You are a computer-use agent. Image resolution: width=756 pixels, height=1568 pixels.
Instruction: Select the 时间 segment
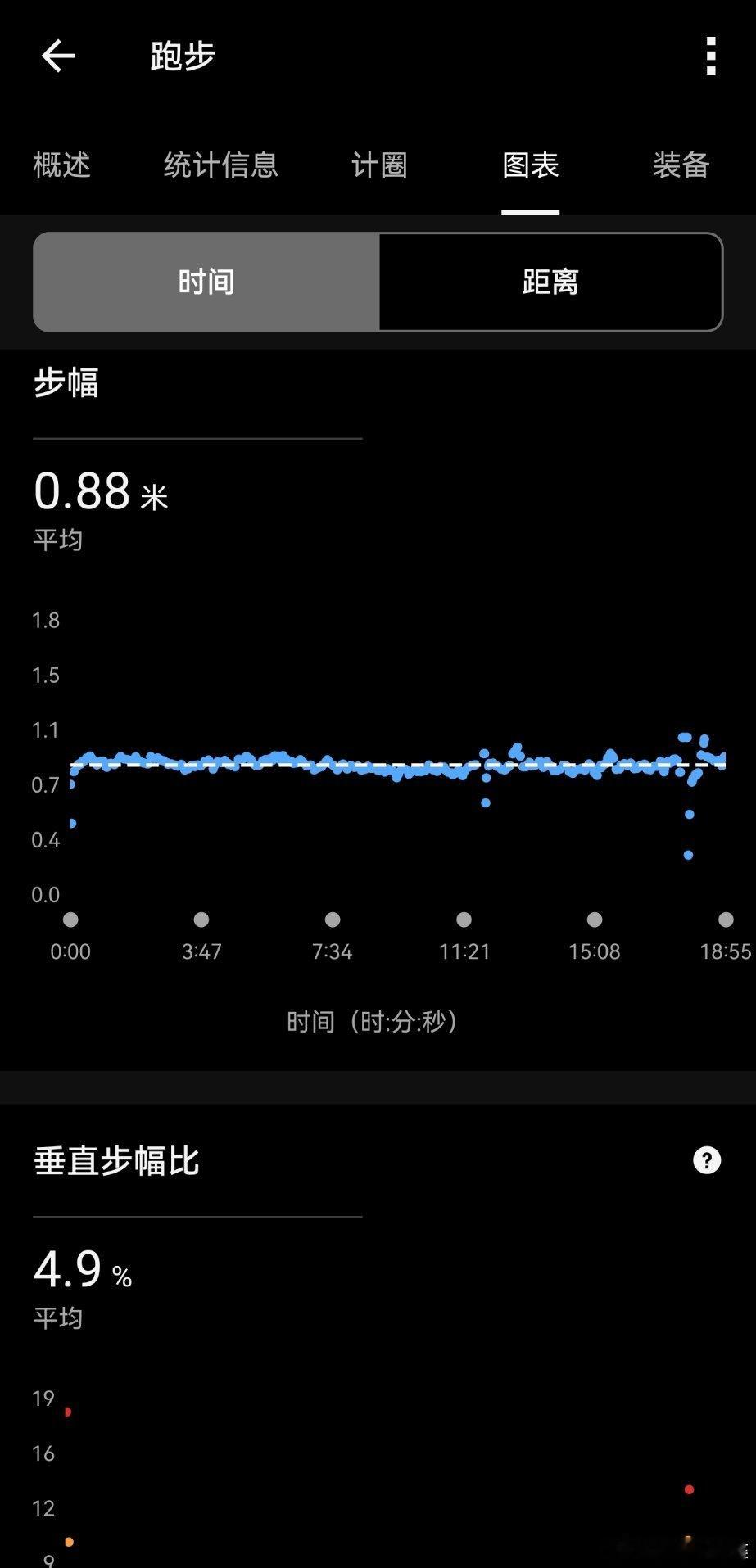coord(206,282)
